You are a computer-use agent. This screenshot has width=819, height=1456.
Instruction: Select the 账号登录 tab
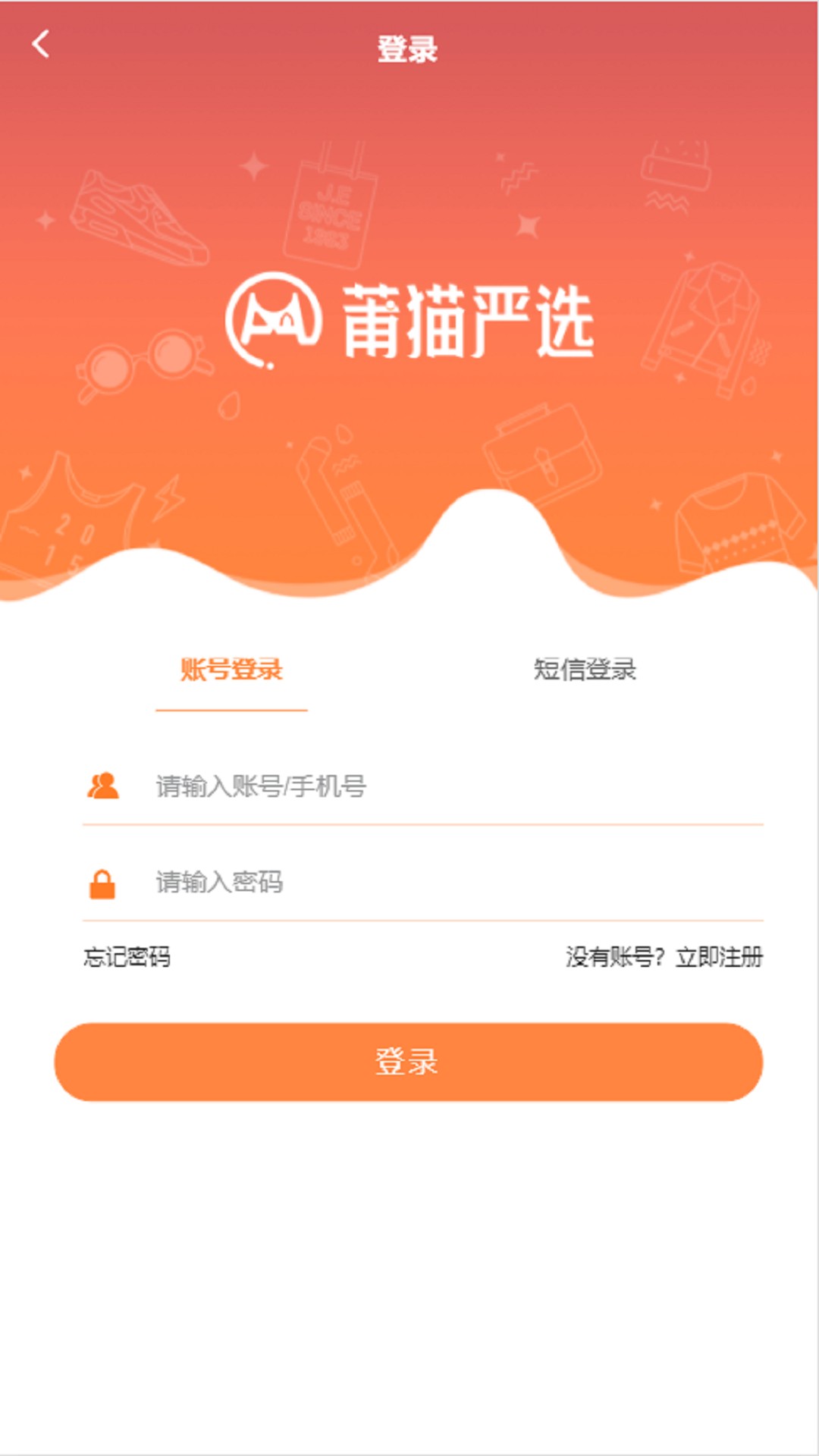tap(231, 670)
